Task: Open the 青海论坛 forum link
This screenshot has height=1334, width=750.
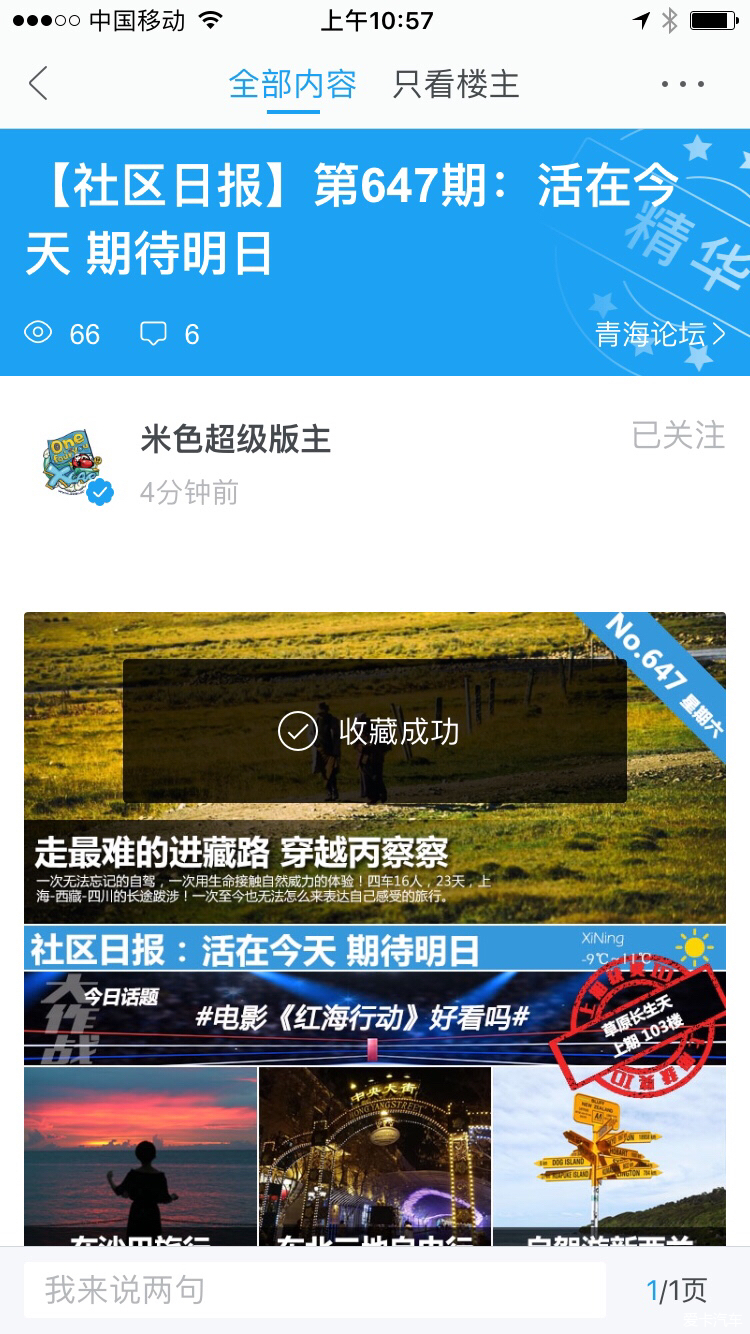Action: (660, 334)
